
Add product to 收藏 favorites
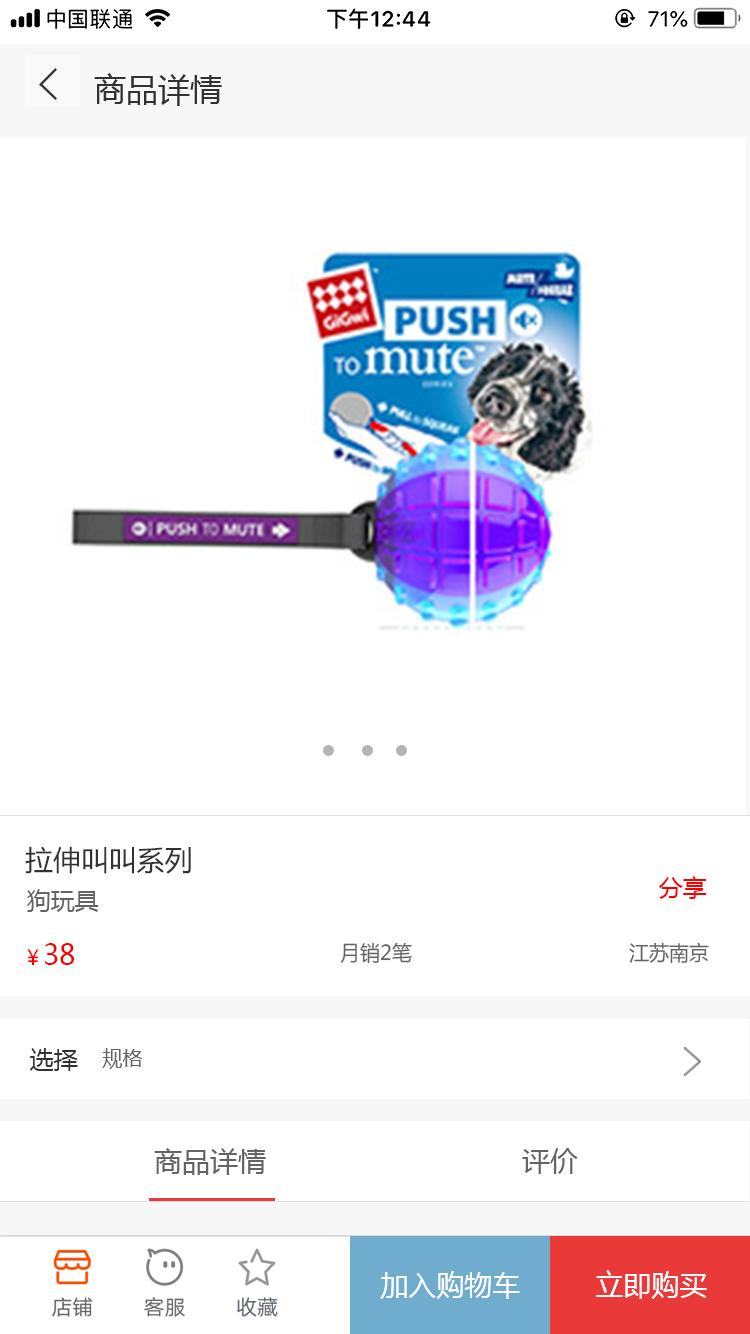point(256,1284)
